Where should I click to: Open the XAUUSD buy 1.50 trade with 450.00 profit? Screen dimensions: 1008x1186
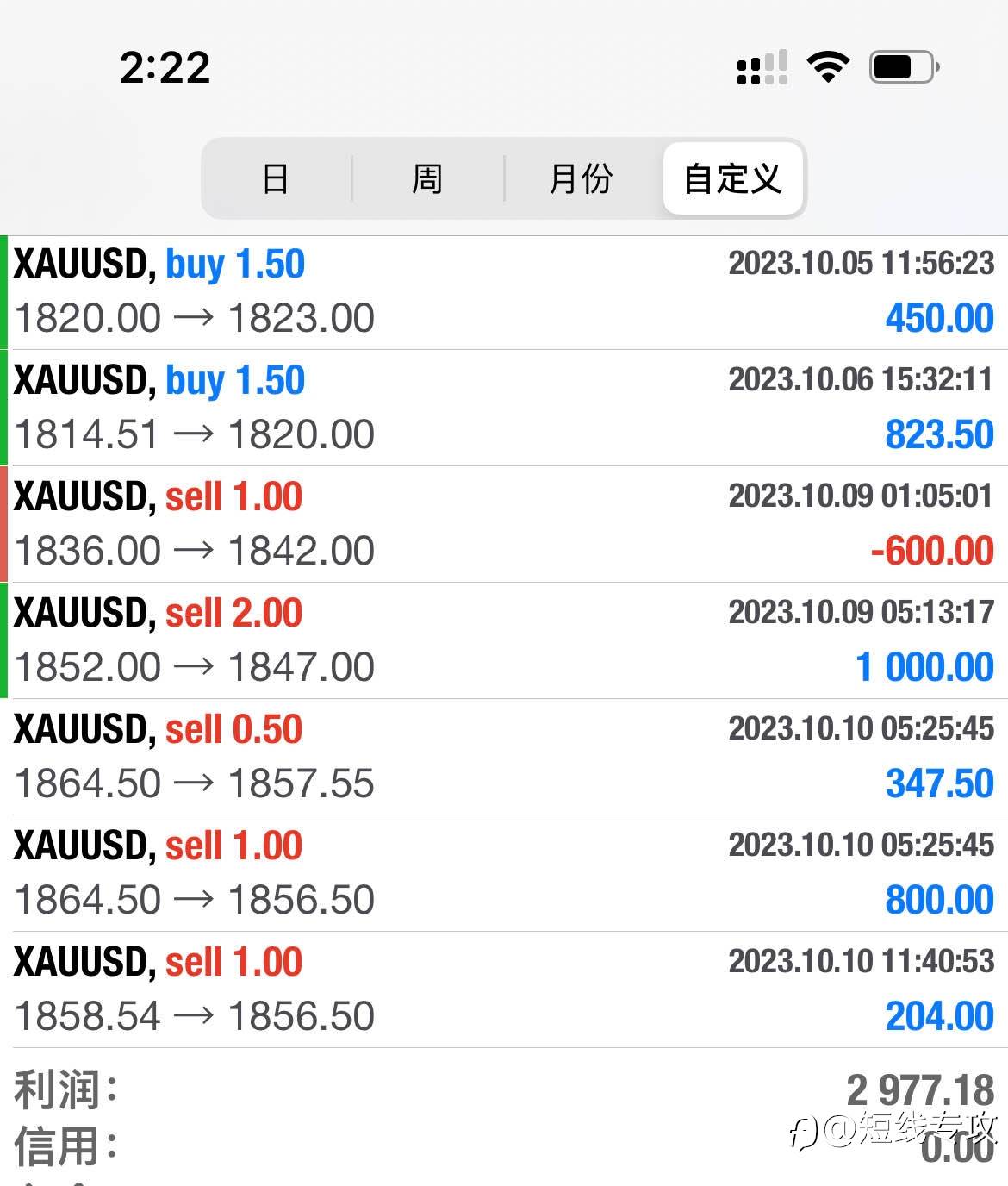pos(504,292)
